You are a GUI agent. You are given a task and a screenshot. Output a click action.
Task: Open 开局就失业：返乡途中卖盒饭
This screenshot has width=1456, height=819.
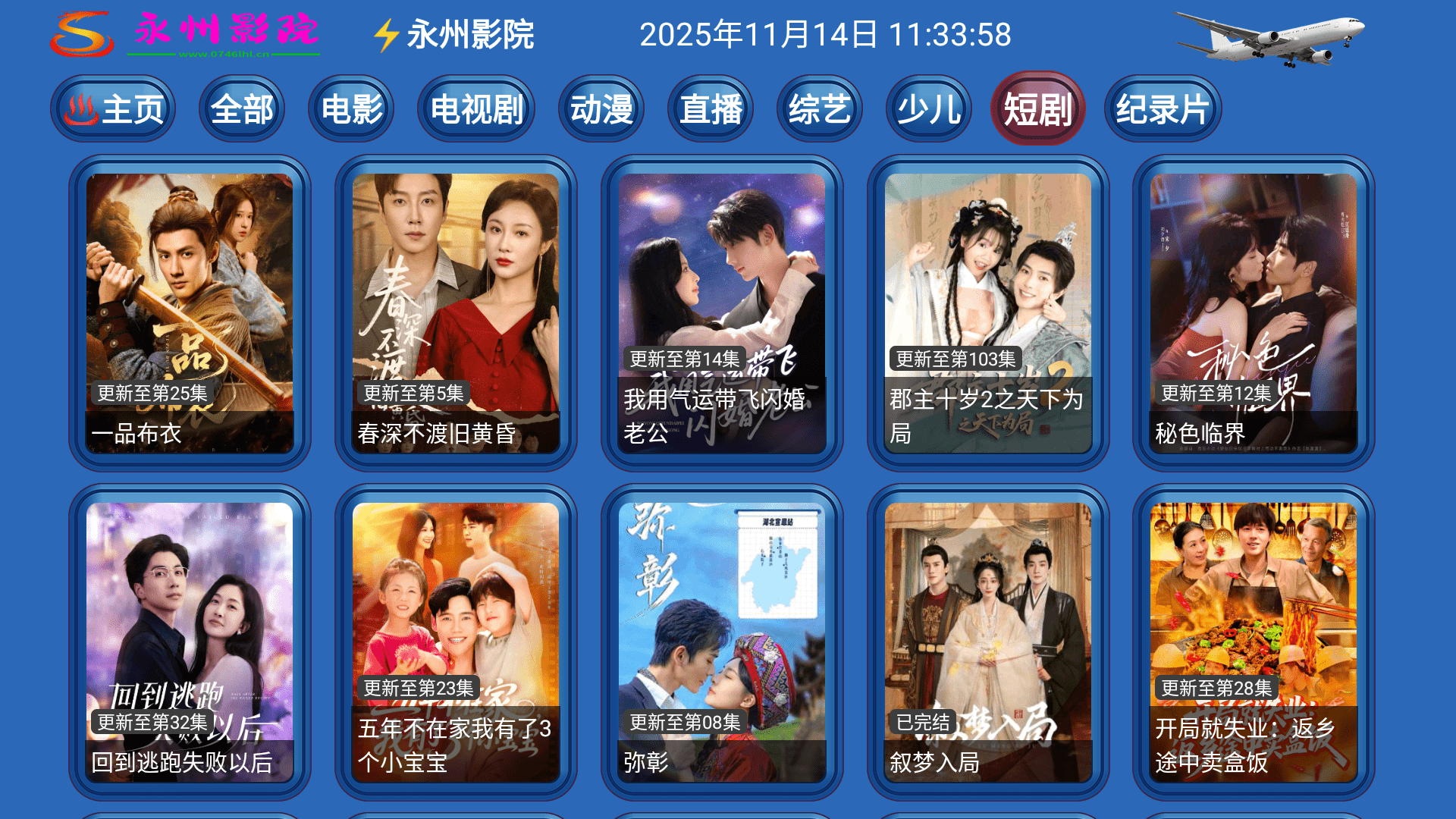(x=1254, y=642)
